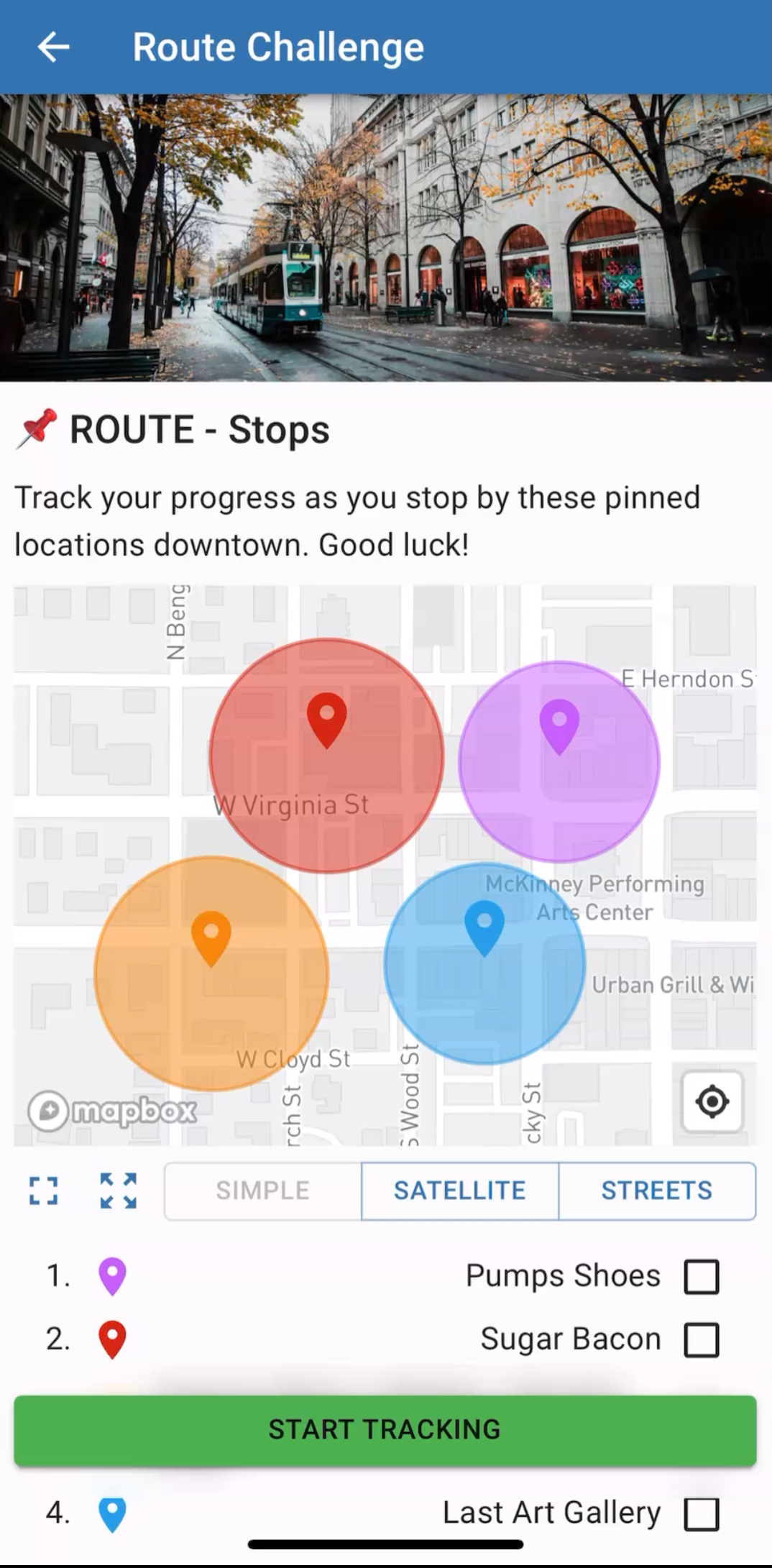Switch map style to Simple
The height and width of the screenshot is (1568, 772).
(263, 1191)
